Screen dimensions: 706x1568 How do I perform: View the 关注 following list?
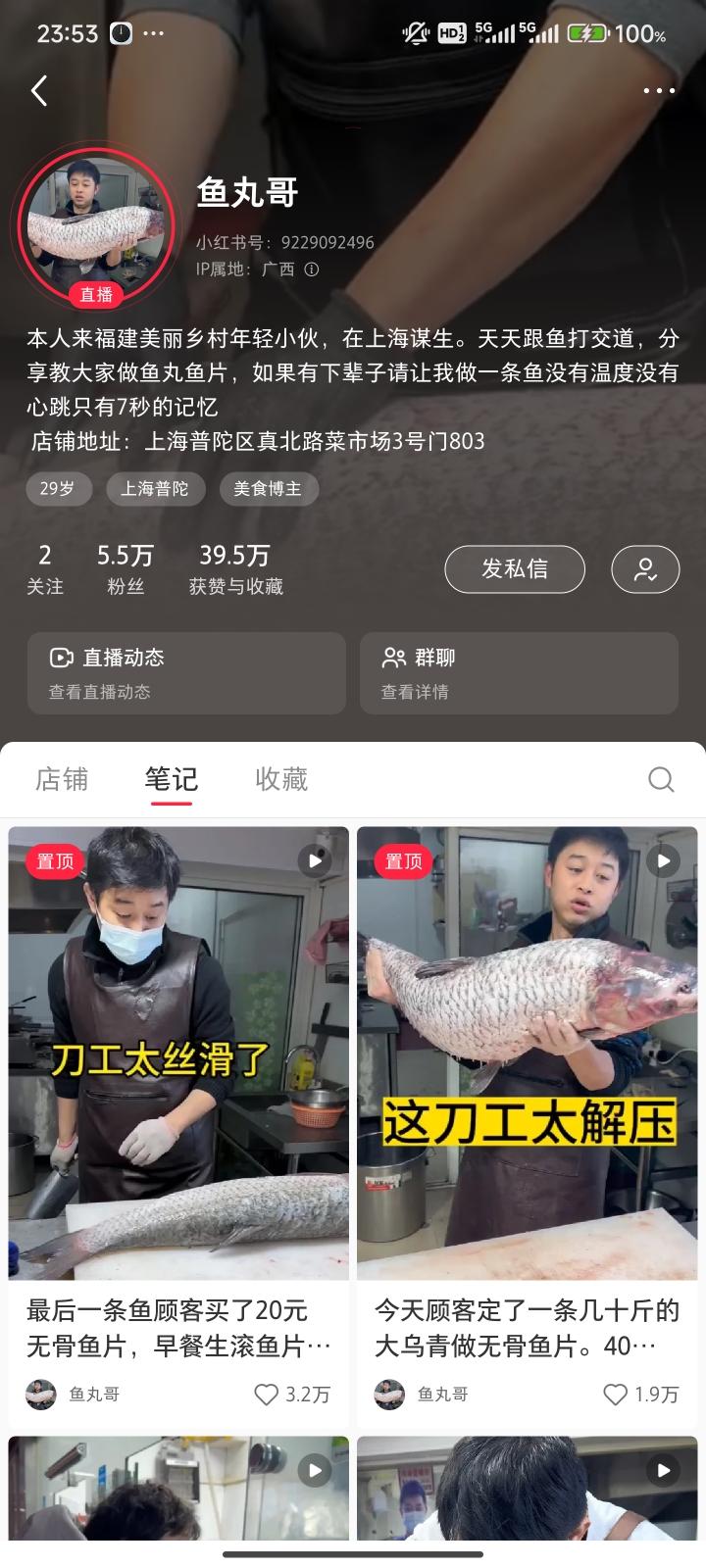click(45, 569)
